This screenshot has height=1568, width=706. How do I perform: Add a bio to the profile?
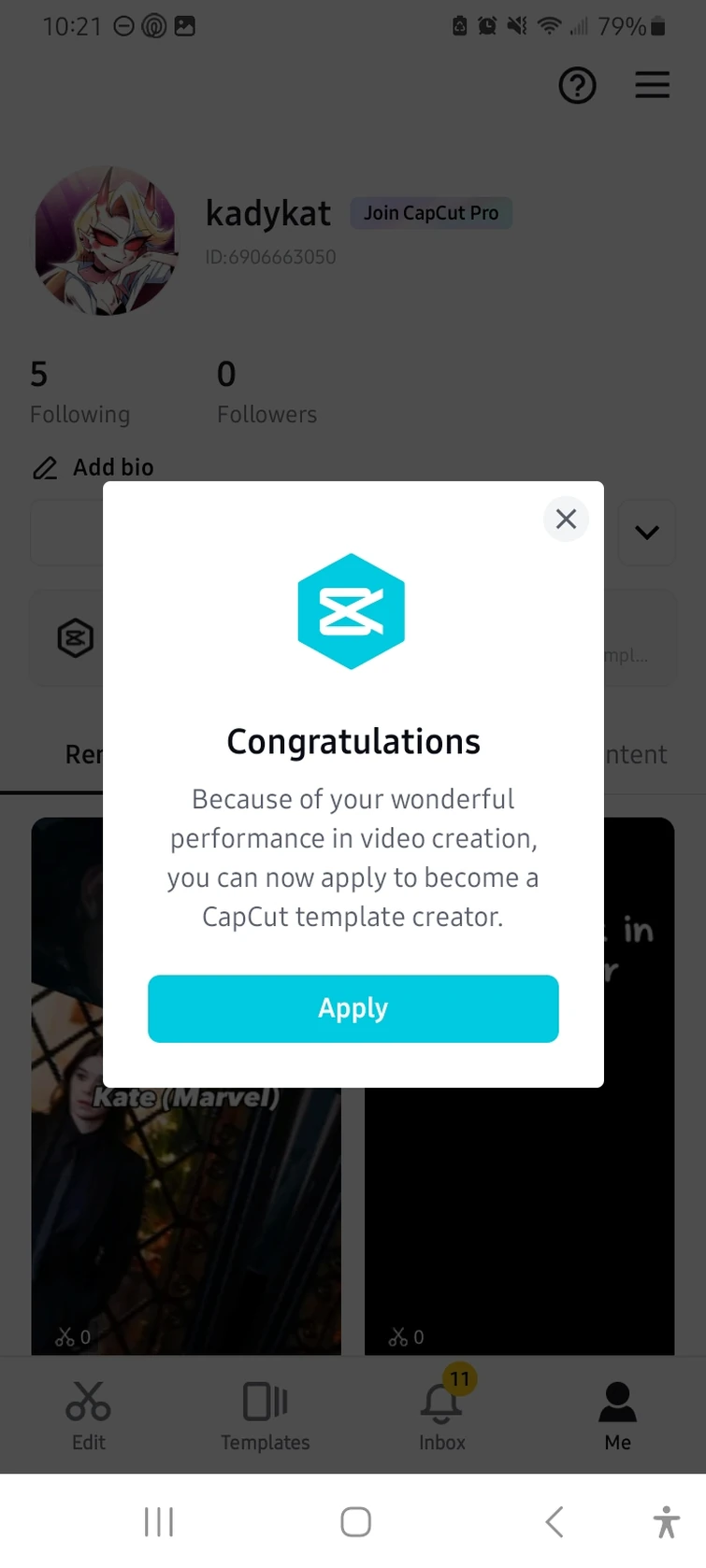pyautogui.click(x=94, y=467)
